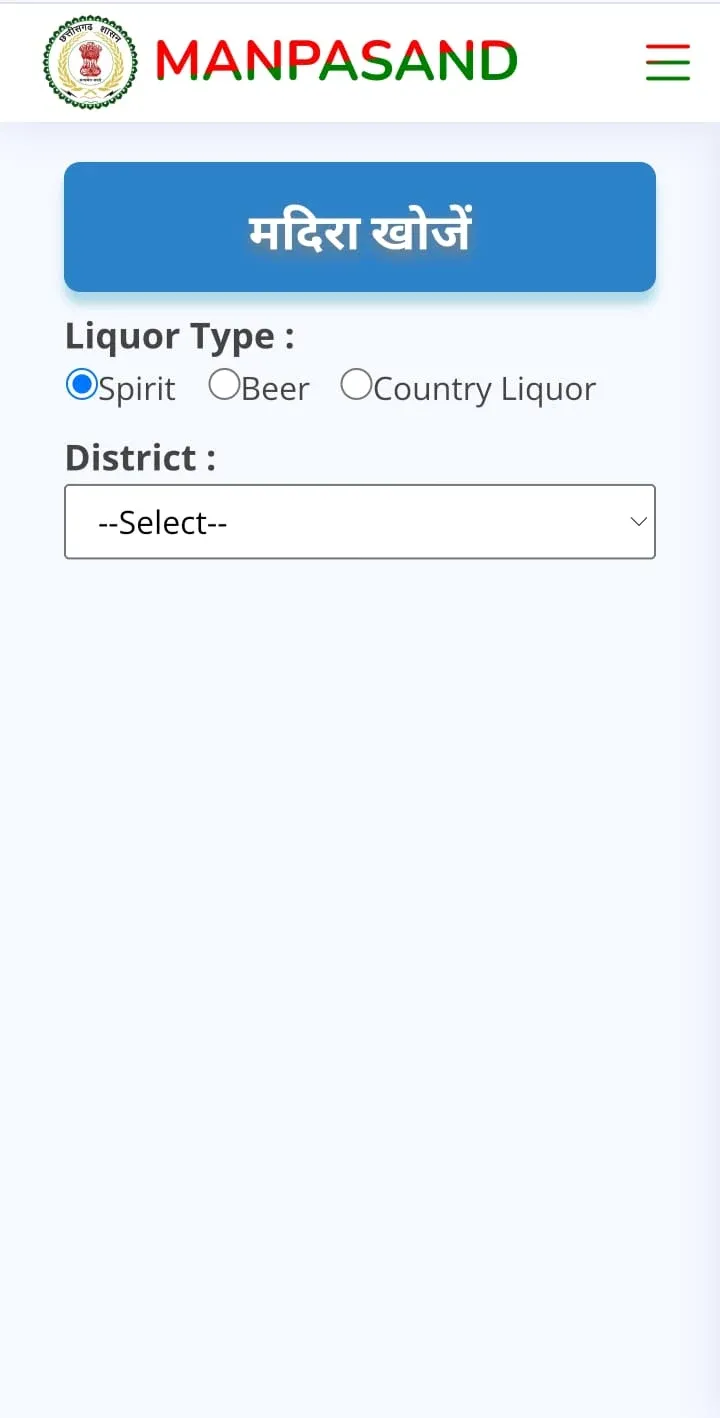Click the Liquor Type label text

point(179,336)
